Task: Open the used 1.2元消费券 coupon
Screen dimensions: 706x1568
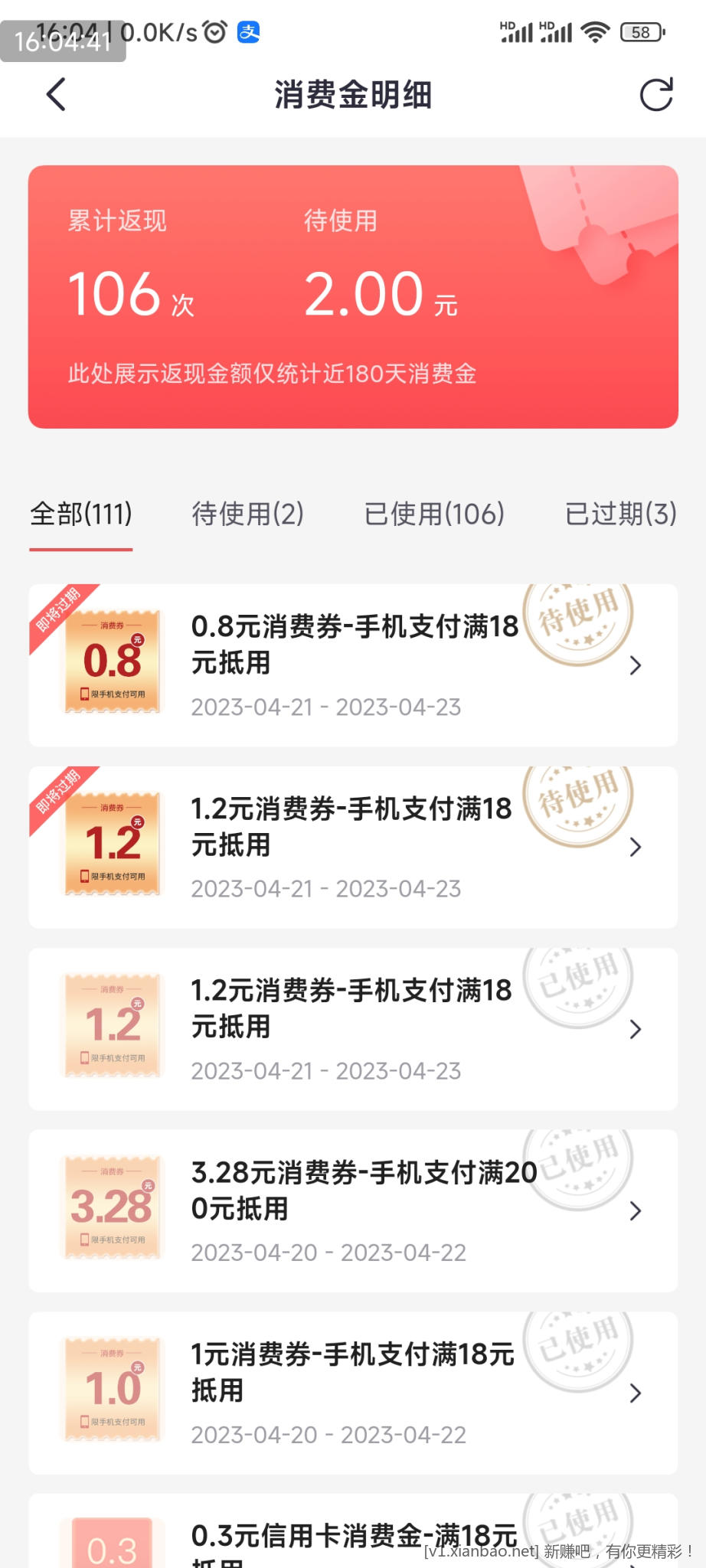Action: point(353,1028)
